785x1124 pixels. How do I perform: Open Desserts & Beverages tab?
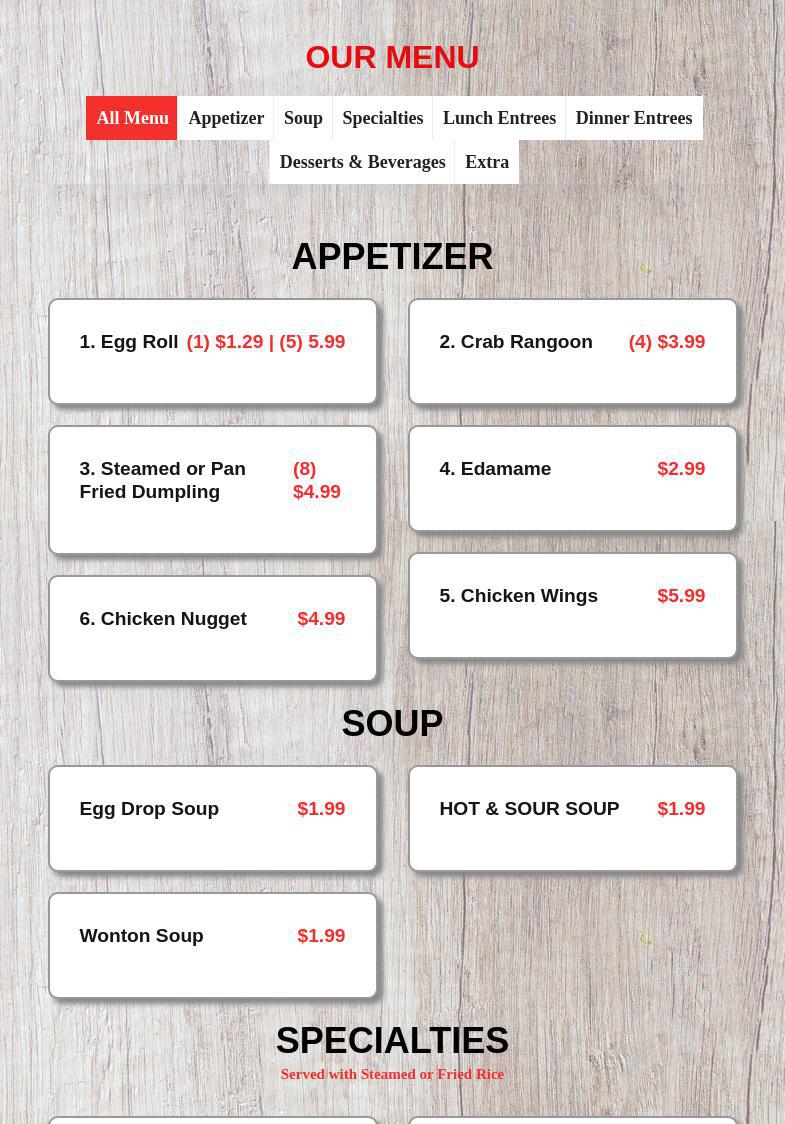coord(362,162)
